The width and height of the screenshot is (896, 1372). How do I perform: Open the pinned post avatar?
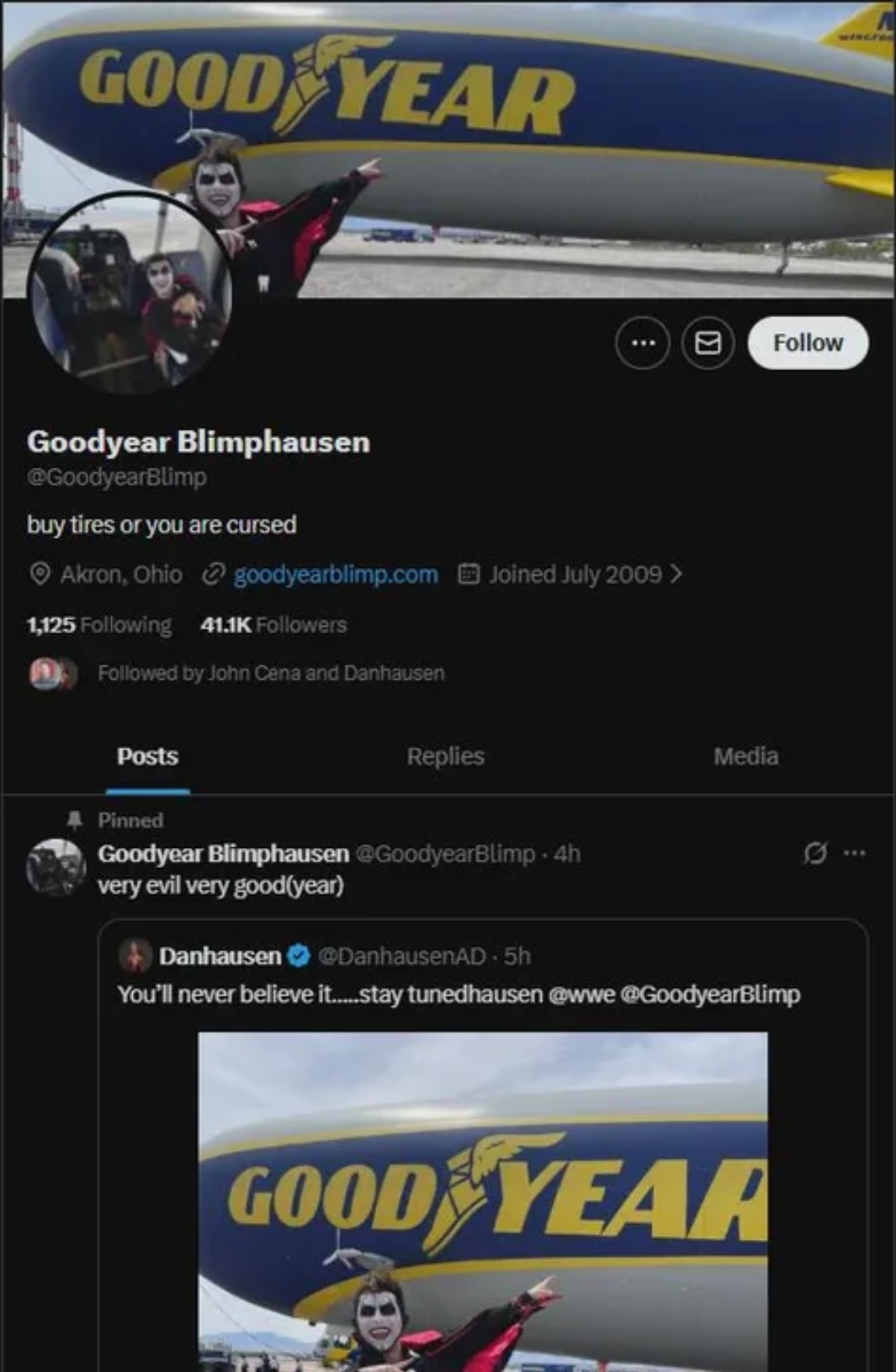point(56,866)
